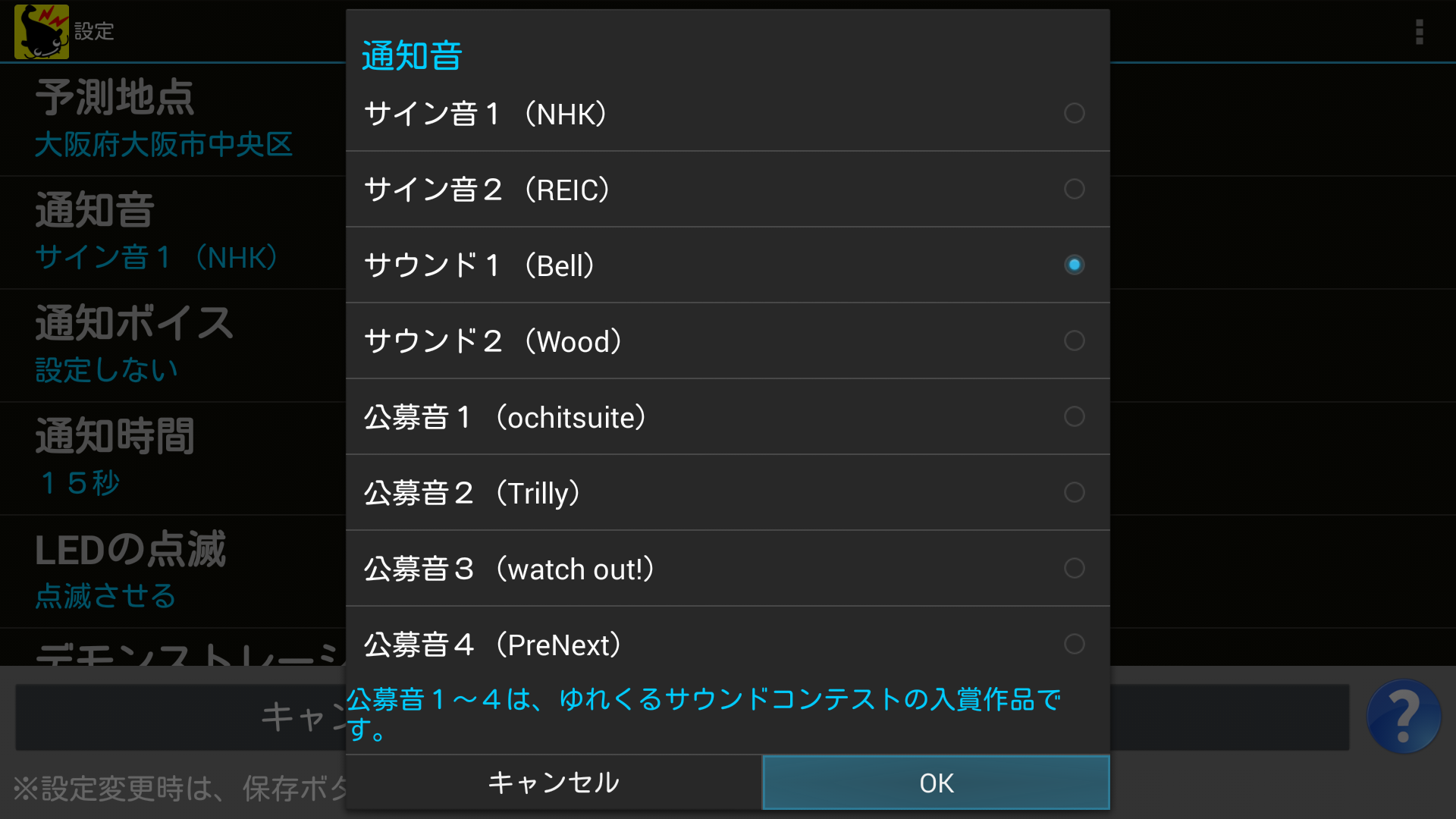Tap キャンセル to dismiss the dialog
This screenshot has height=819, width=1456.
tap(554, 783)
